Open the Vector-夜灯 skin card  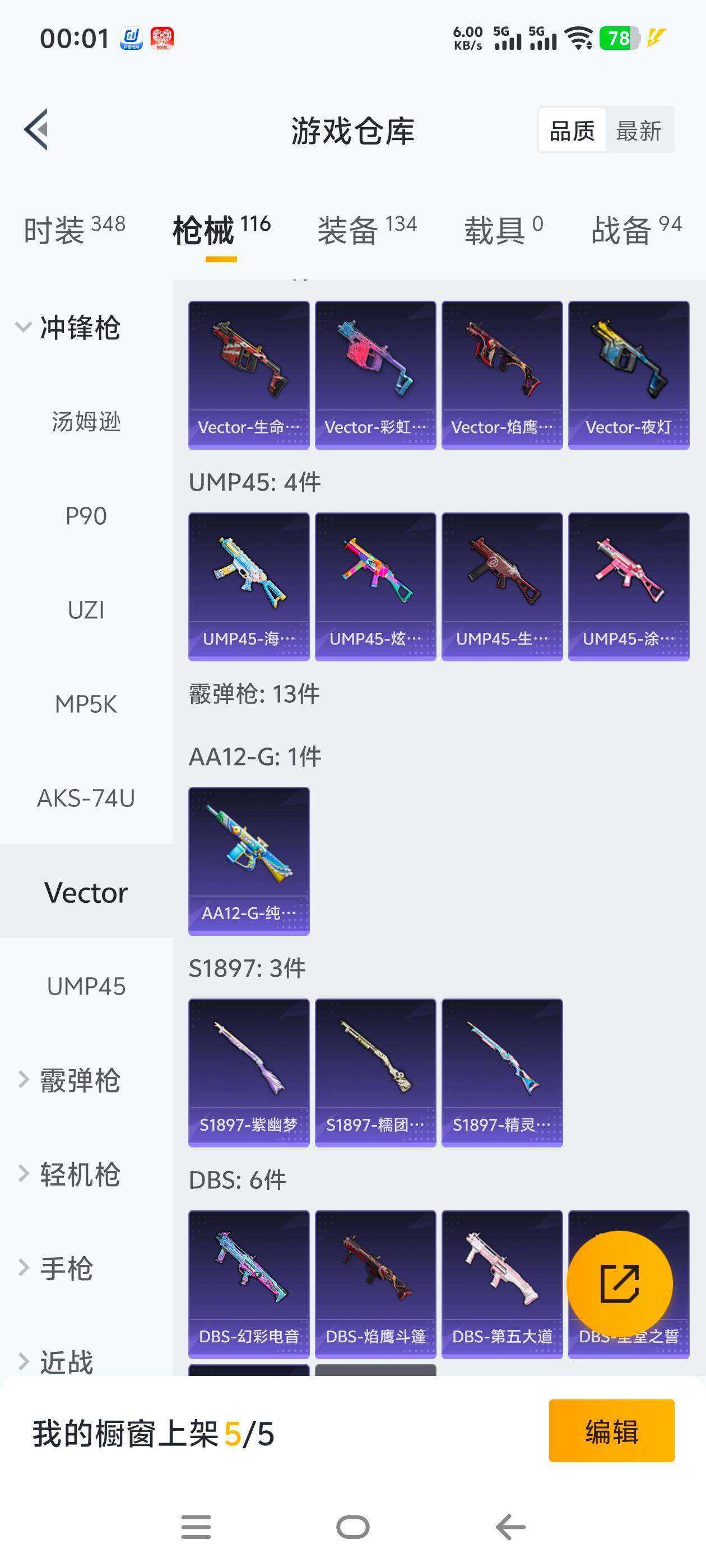coord(628,375)
